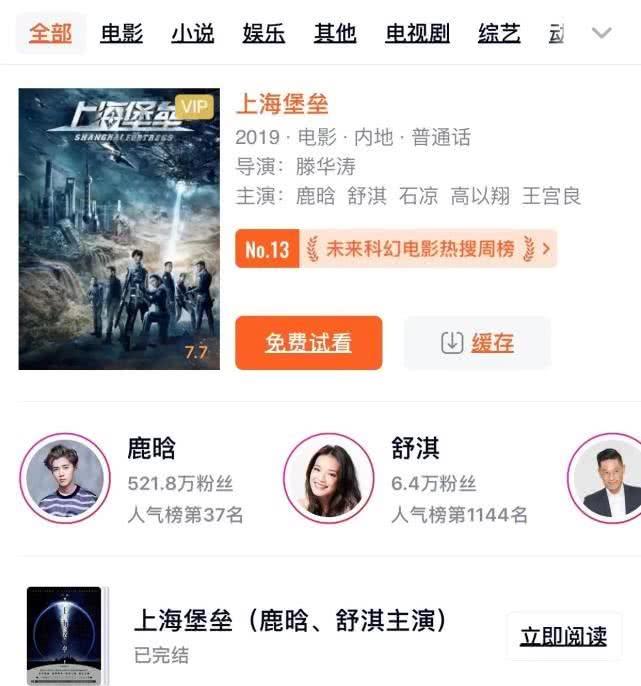This screenshot has height=686, width=641.
Task: Open the 上海堡垒 movie title link
Action: pos(282,104)
